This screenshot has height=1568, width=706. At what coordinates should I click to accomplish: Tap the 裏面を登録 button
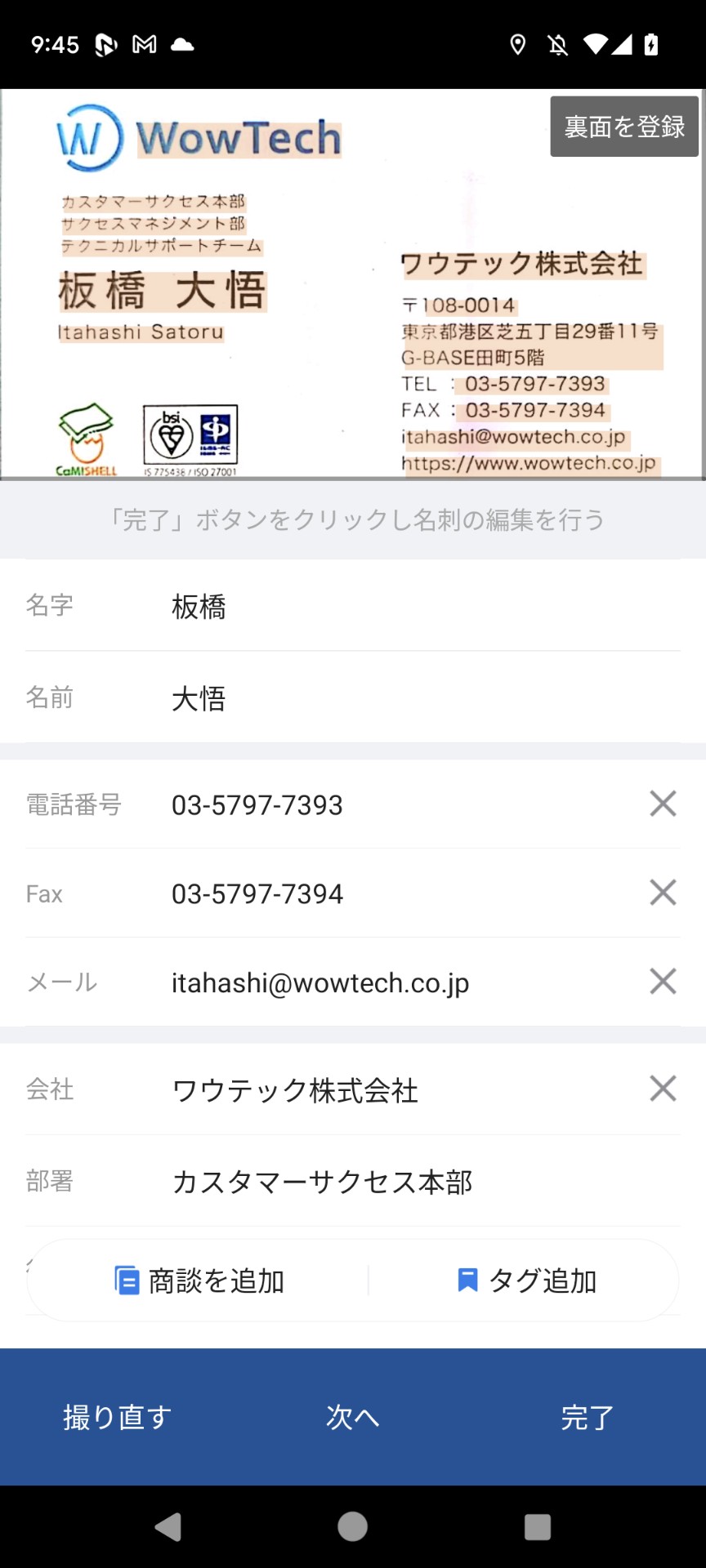pos(624,127)
